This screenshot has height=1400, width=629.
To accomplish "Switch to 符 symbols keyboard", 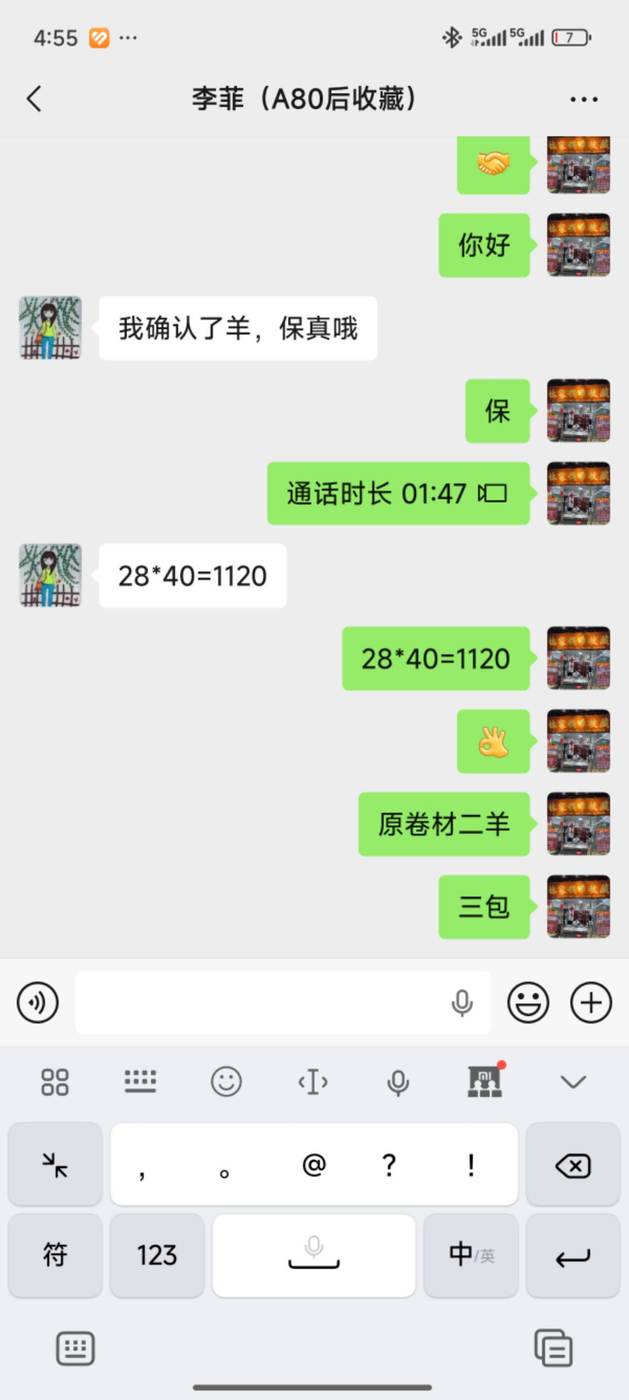I will point(55,1255).
